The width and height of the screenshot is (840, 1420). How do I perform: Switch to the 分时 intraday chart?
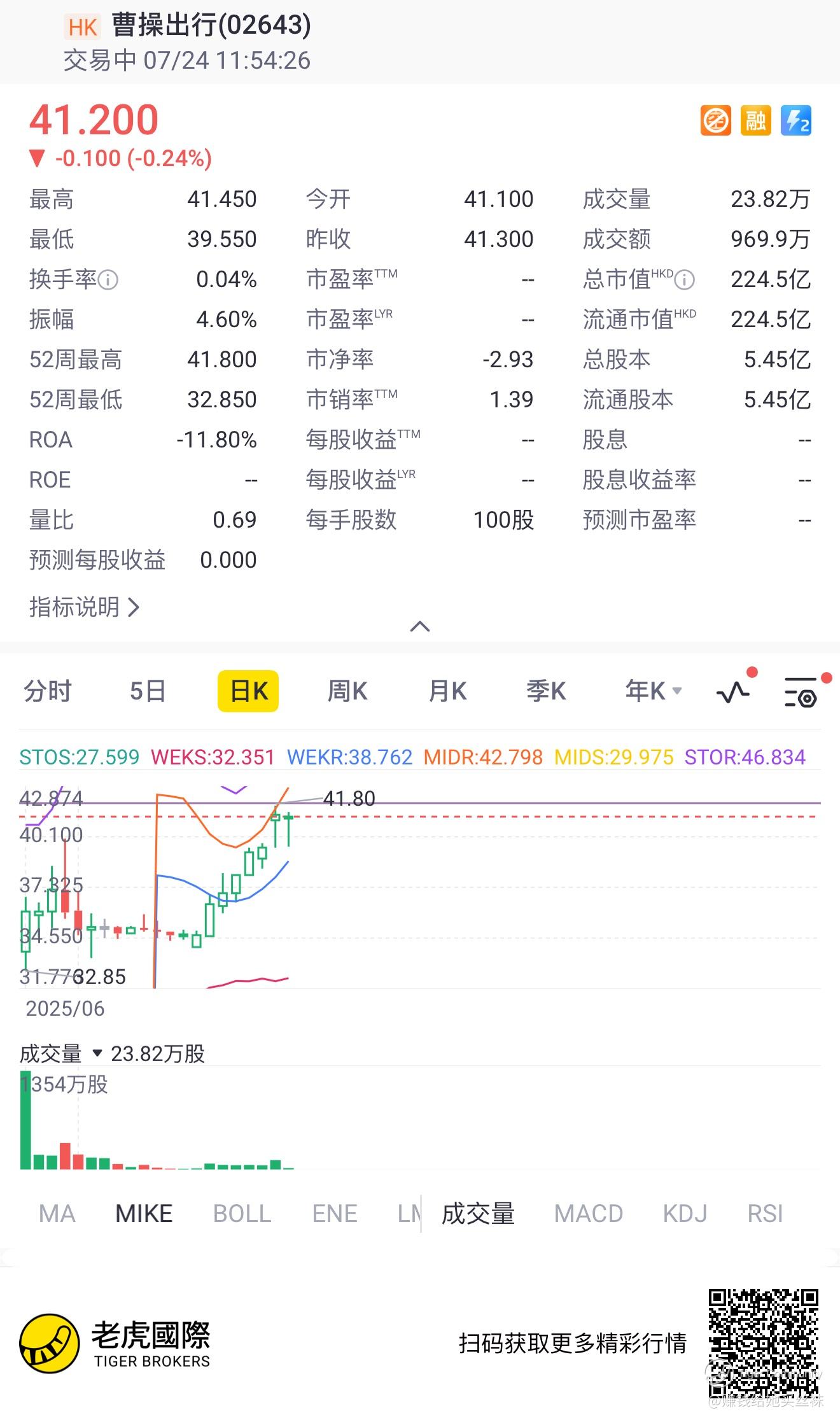point(48,691)
